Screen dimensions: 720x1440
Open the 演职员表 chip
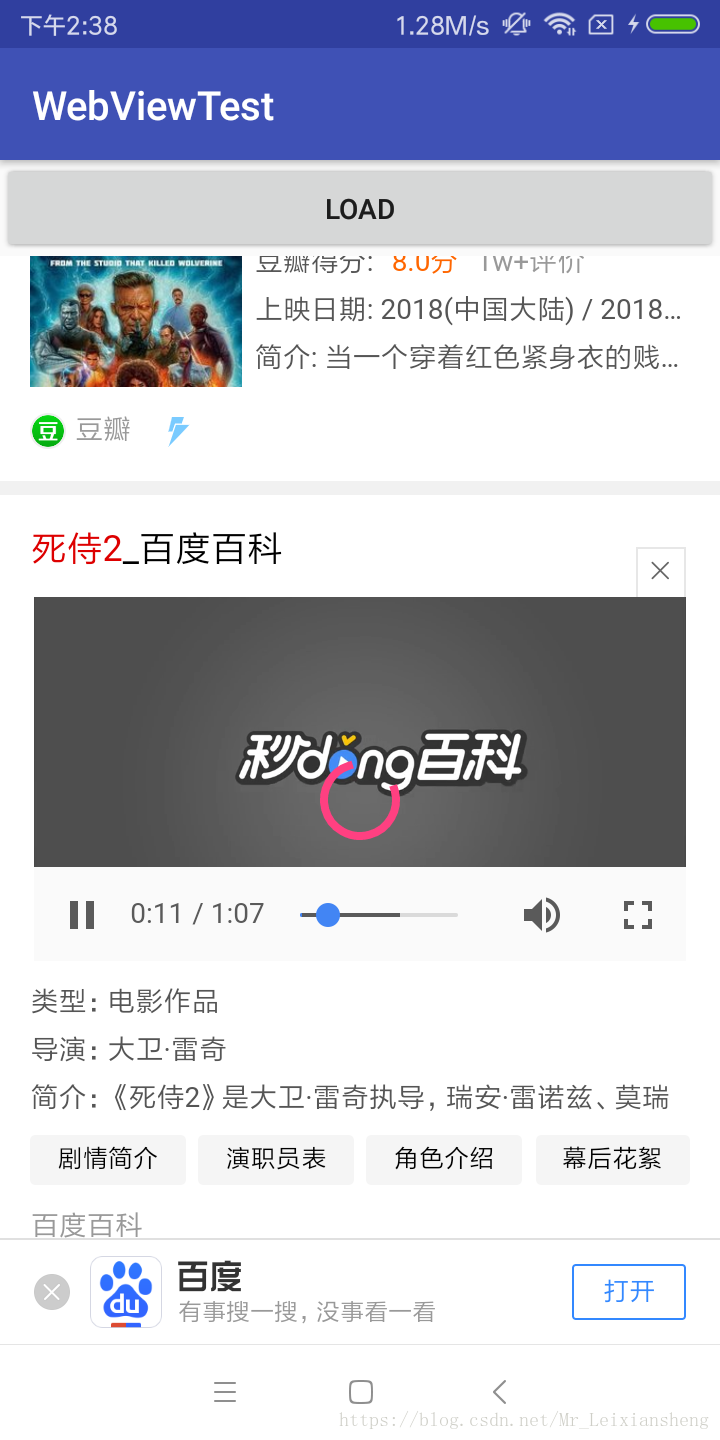[x=276, y=1159]
